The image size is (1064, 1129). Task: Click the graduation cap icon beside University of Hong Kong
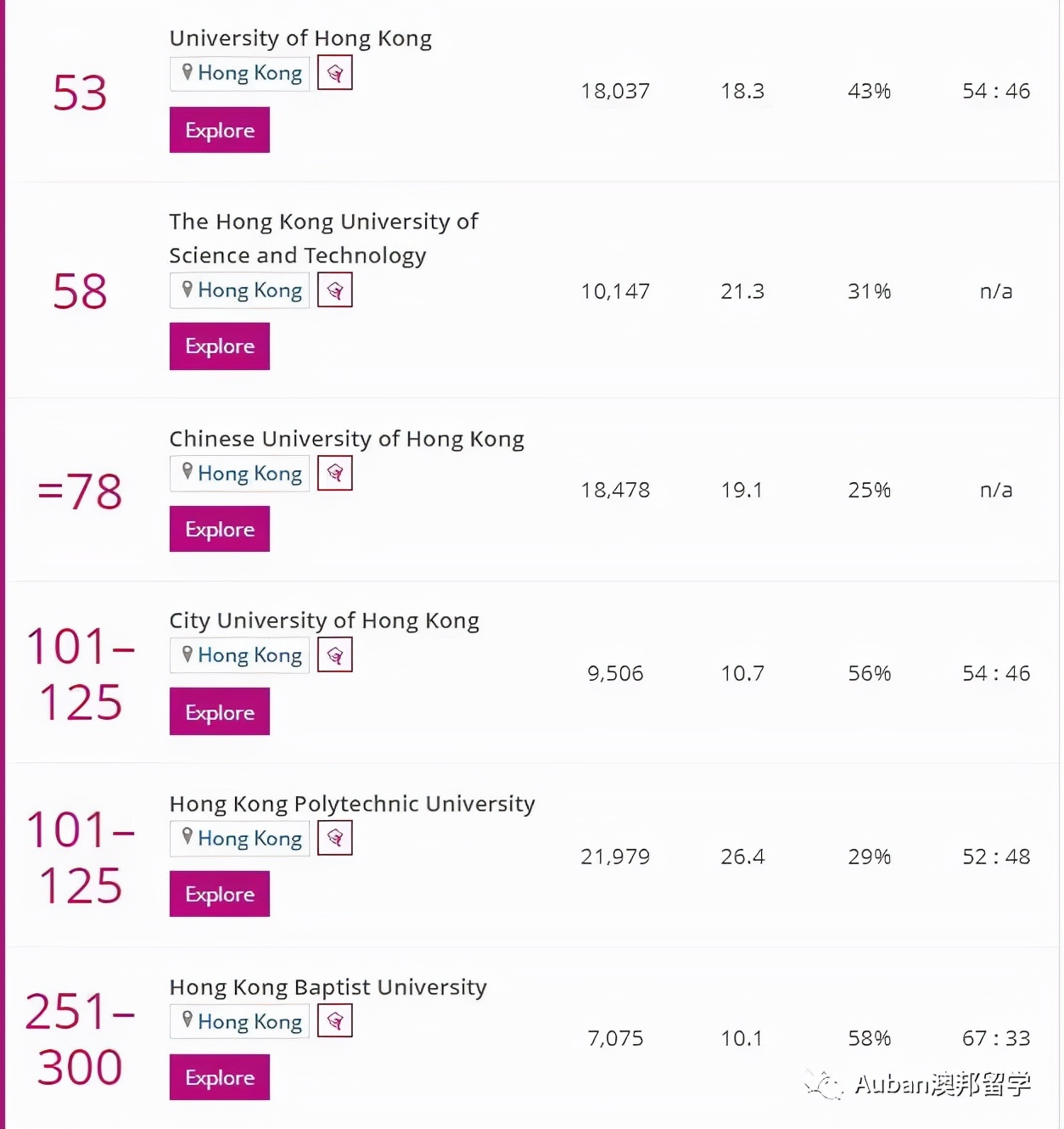334,72
